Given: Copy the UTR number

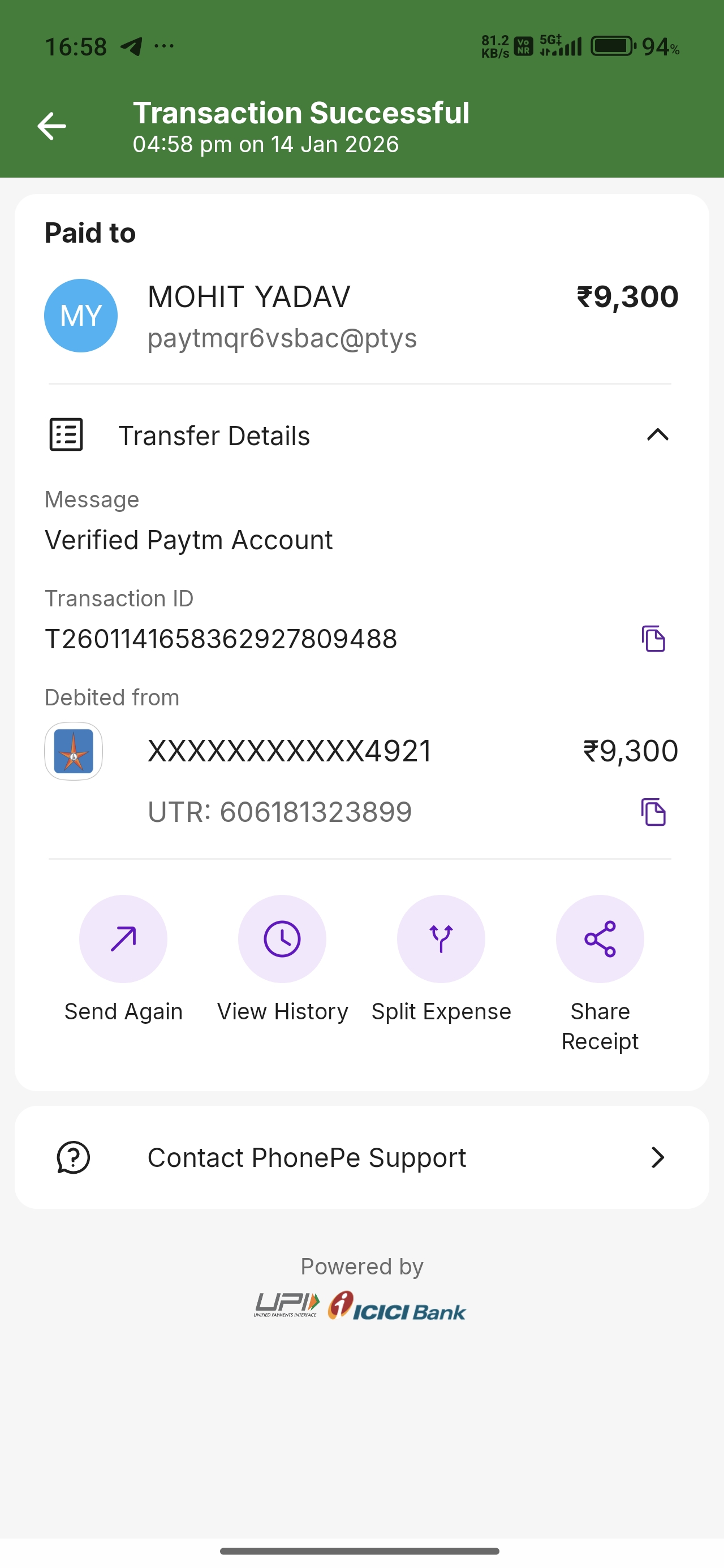Looking at the screenshot, I should coord(653,812).
